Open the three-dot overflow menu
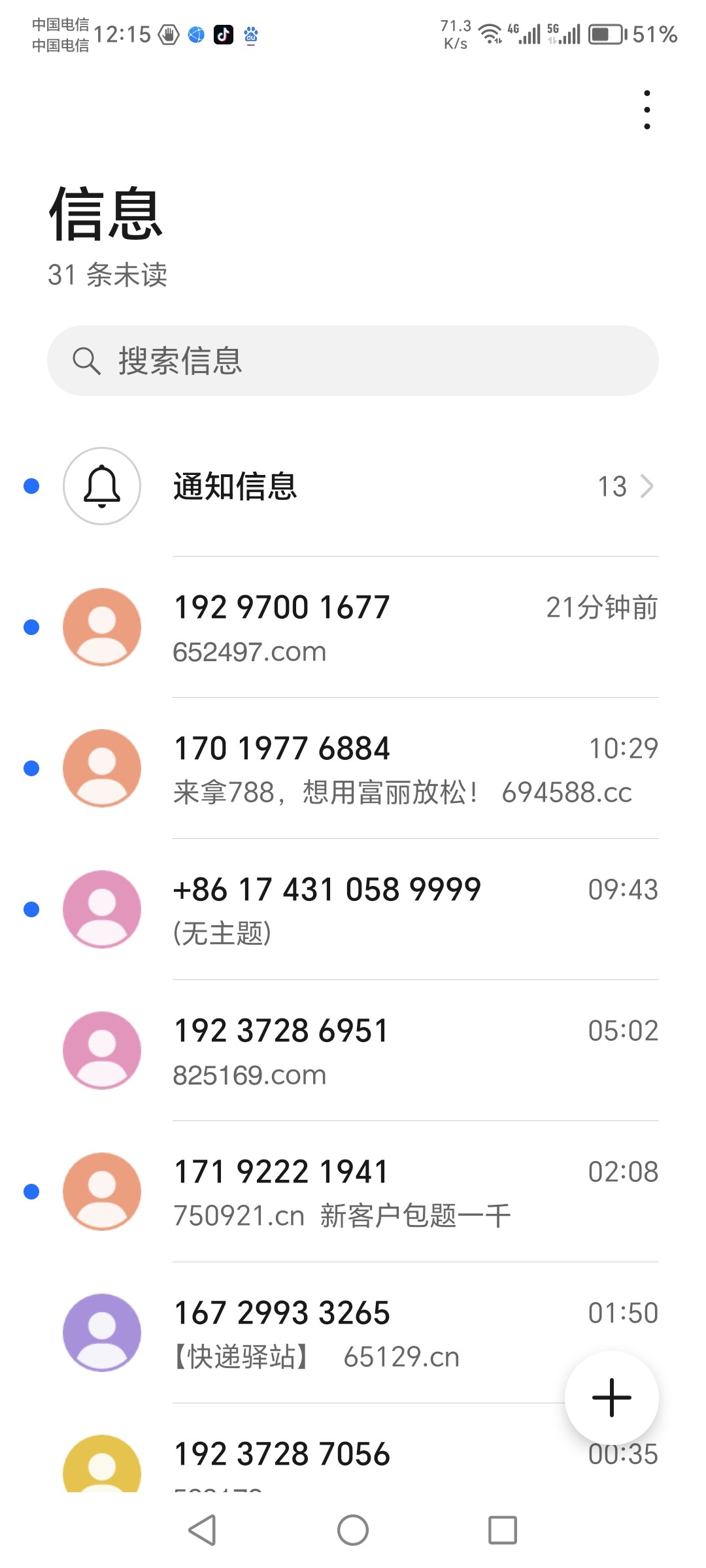This screenshot has height=1568, width=706. 646,108
